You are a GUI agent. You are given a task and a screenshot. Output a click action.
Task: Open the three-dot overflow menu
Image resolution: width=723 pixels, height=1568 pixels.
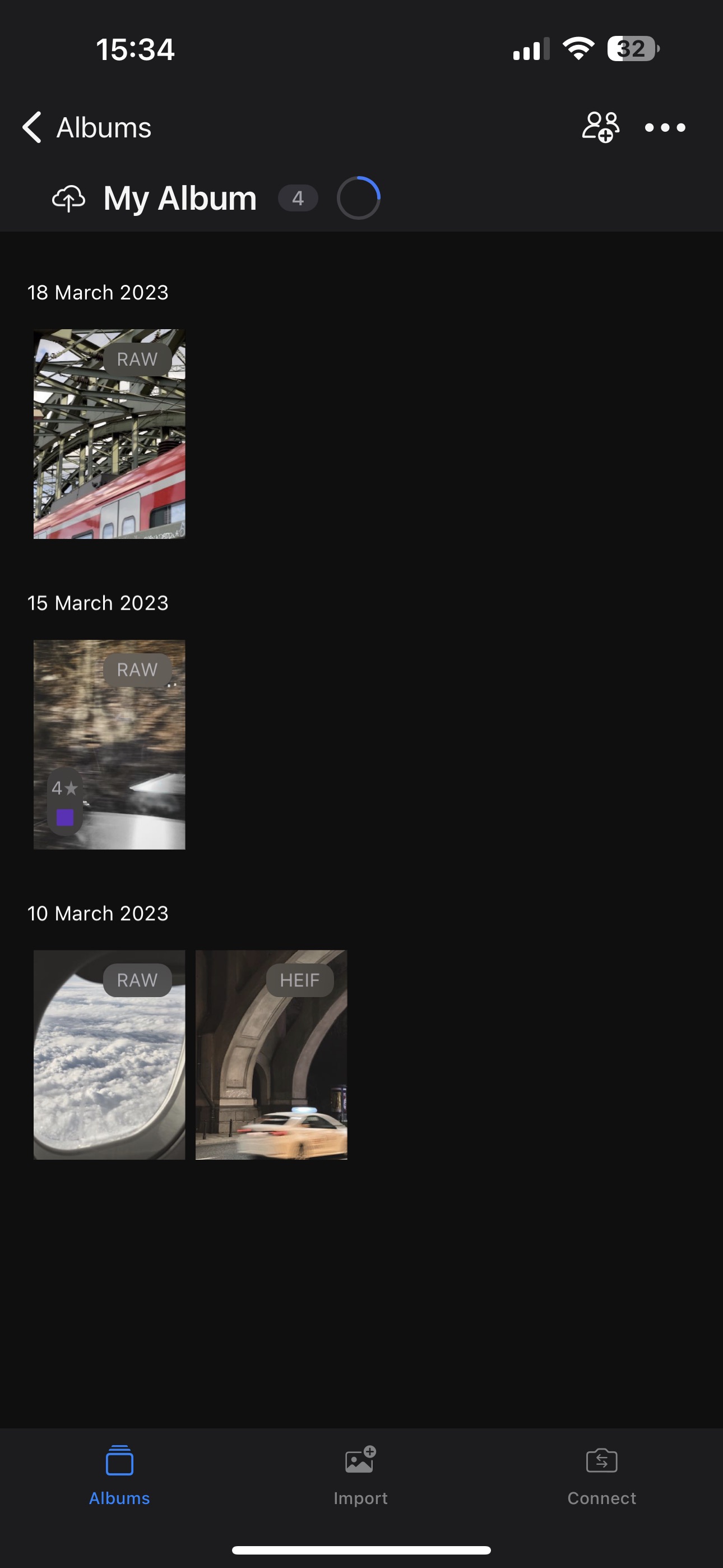tap(665, 128)
